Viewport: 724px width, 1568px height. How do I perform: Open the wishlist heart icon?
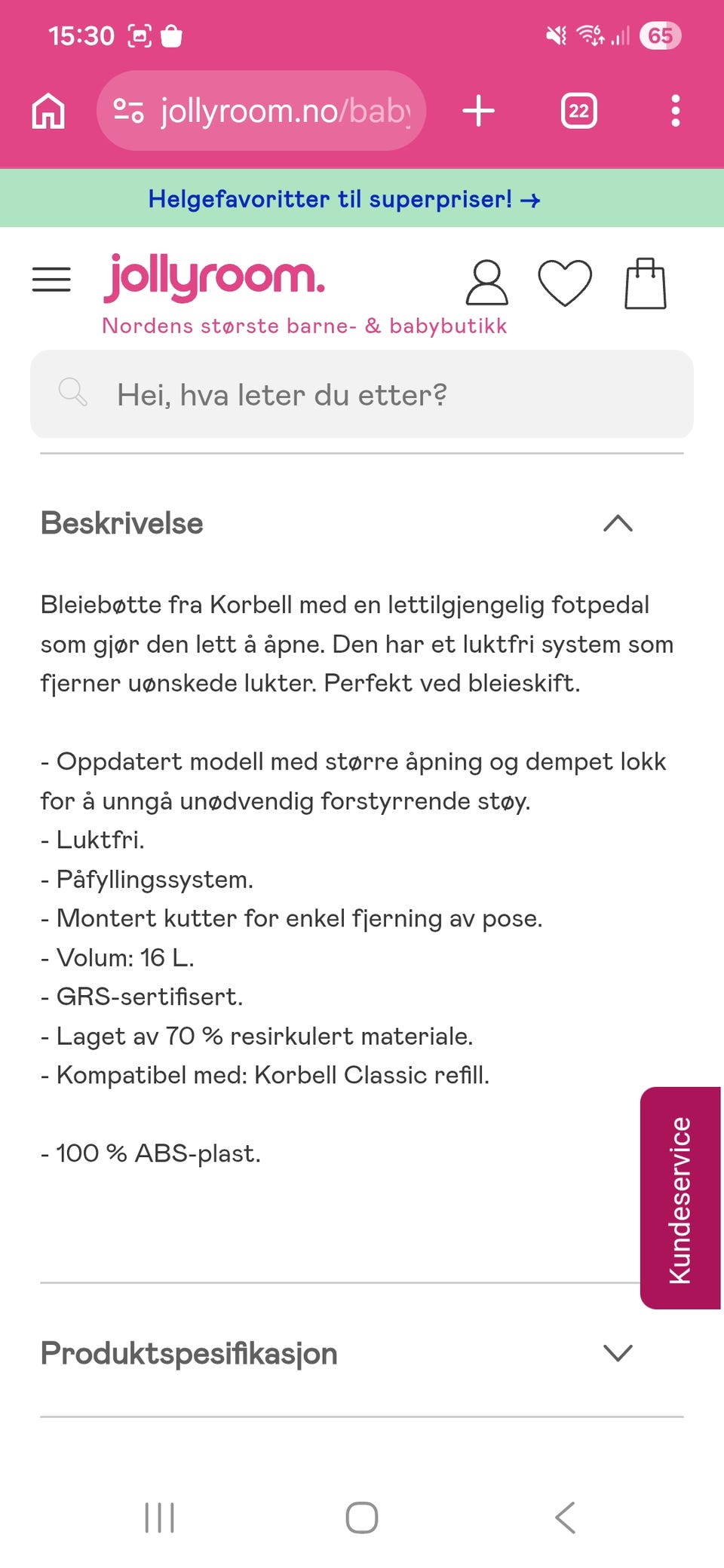[566, 284]
